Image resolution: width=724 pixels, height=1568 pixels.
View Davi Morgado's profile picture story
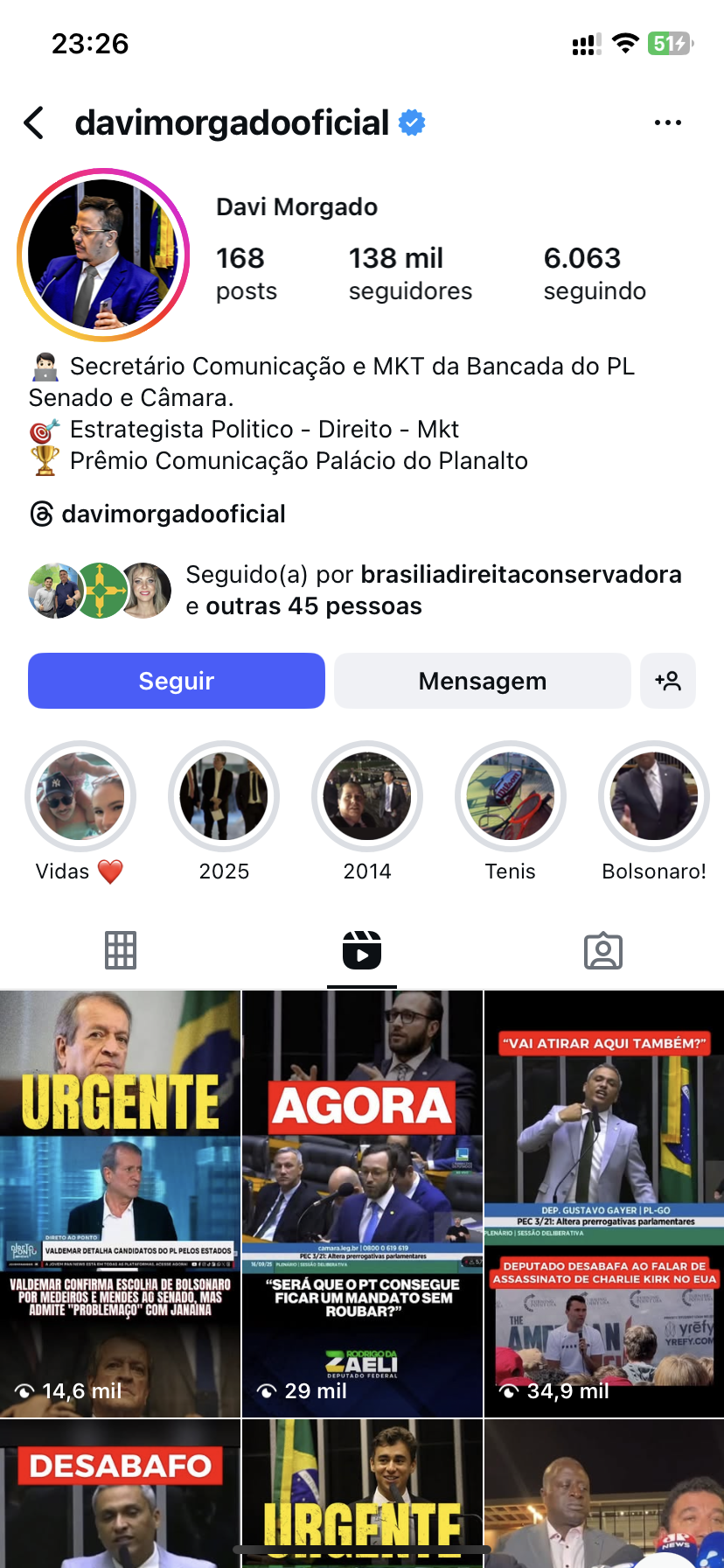(x=103, y=255)
